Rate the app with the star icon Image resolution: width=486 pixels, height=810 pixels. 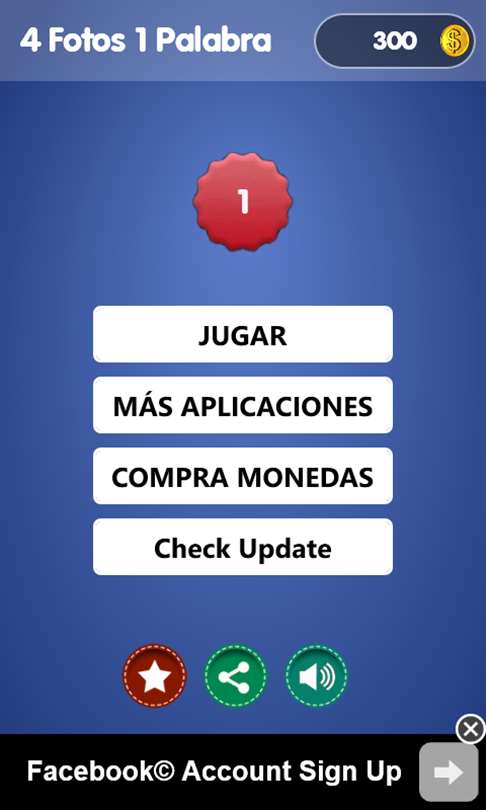(154, 676)
